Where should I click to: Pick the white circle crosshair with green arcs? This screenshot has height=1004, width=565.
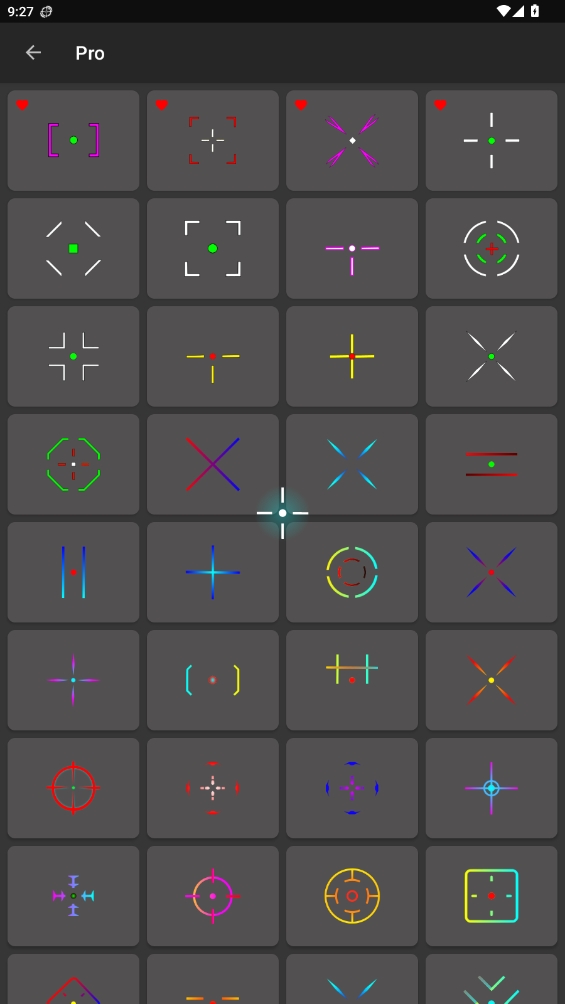click(491, 248)
